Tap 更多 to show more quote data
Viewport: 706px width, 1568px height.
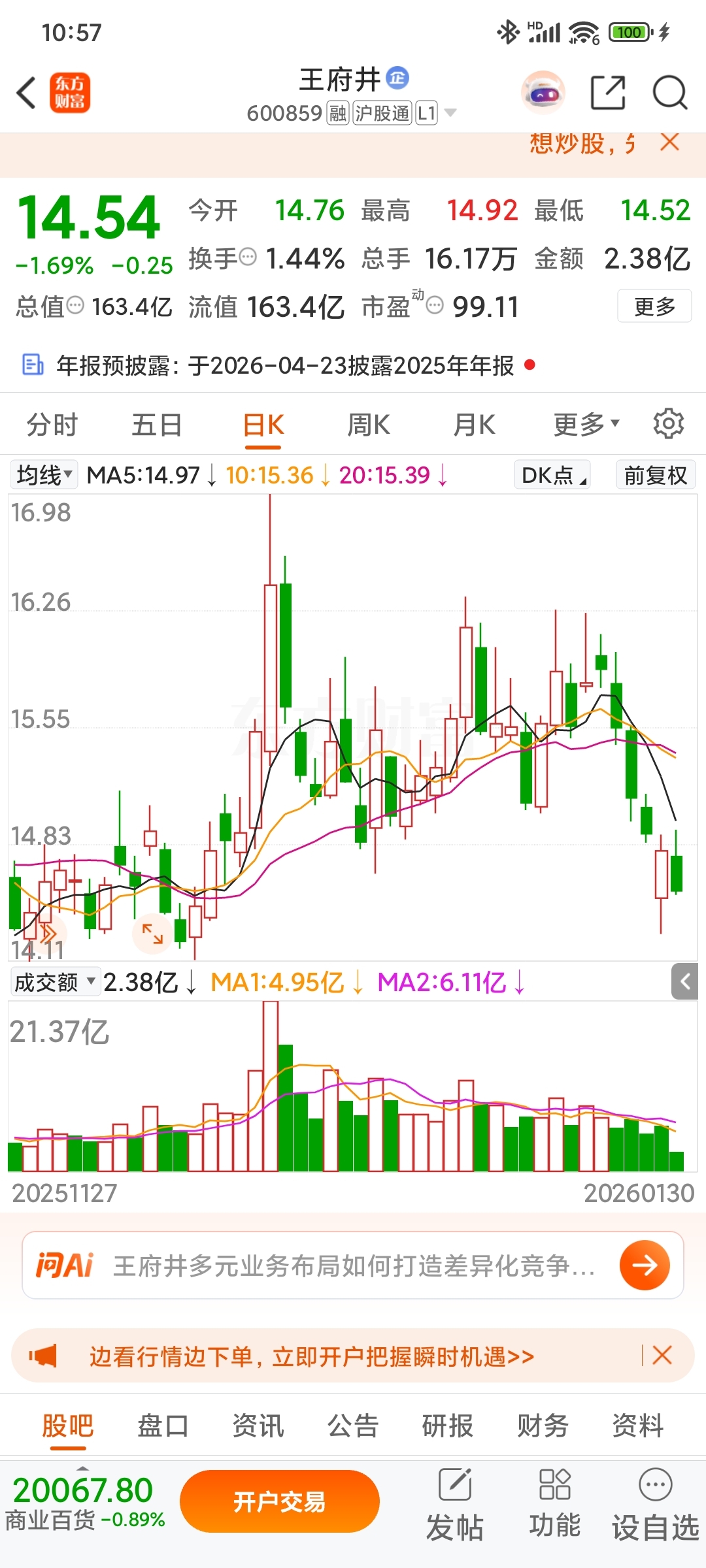tap(654, 306)
